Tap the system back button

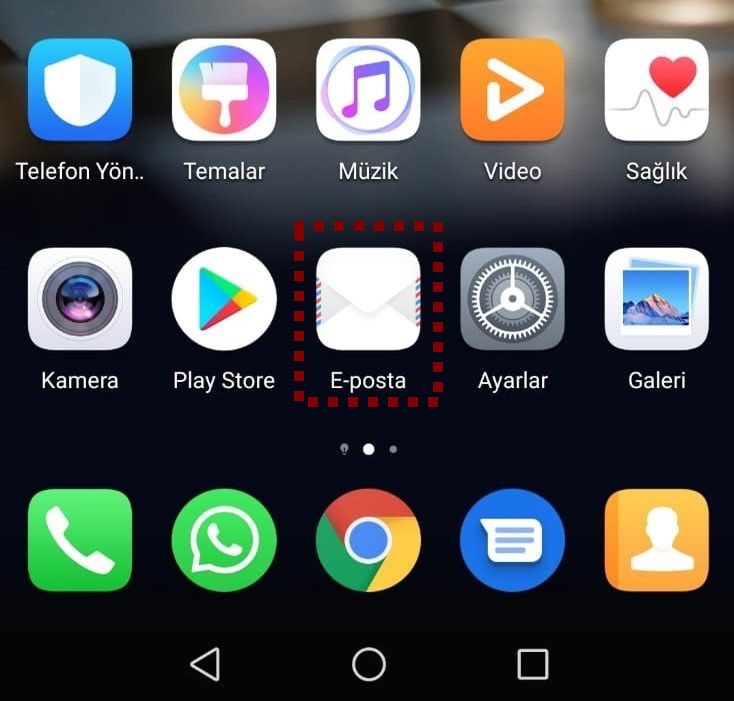[x=205, y=663]
